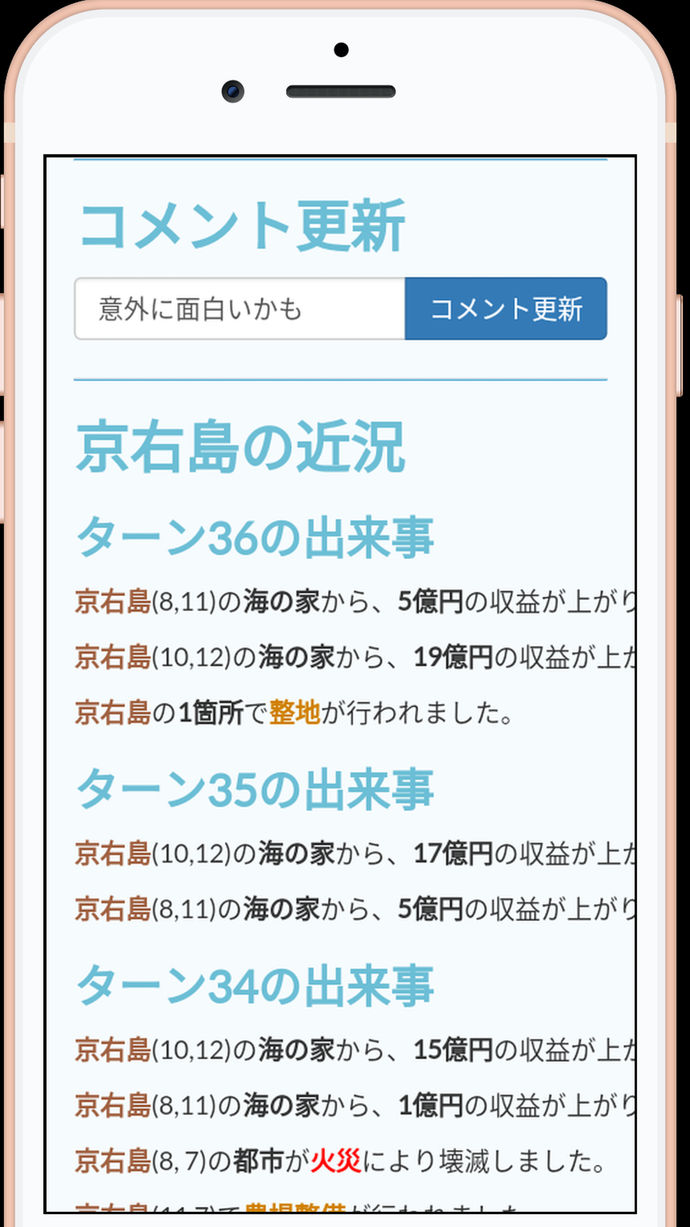Submit with the コメント更新 button
Screen dimensions: 690x1227
tap(506, 309)
